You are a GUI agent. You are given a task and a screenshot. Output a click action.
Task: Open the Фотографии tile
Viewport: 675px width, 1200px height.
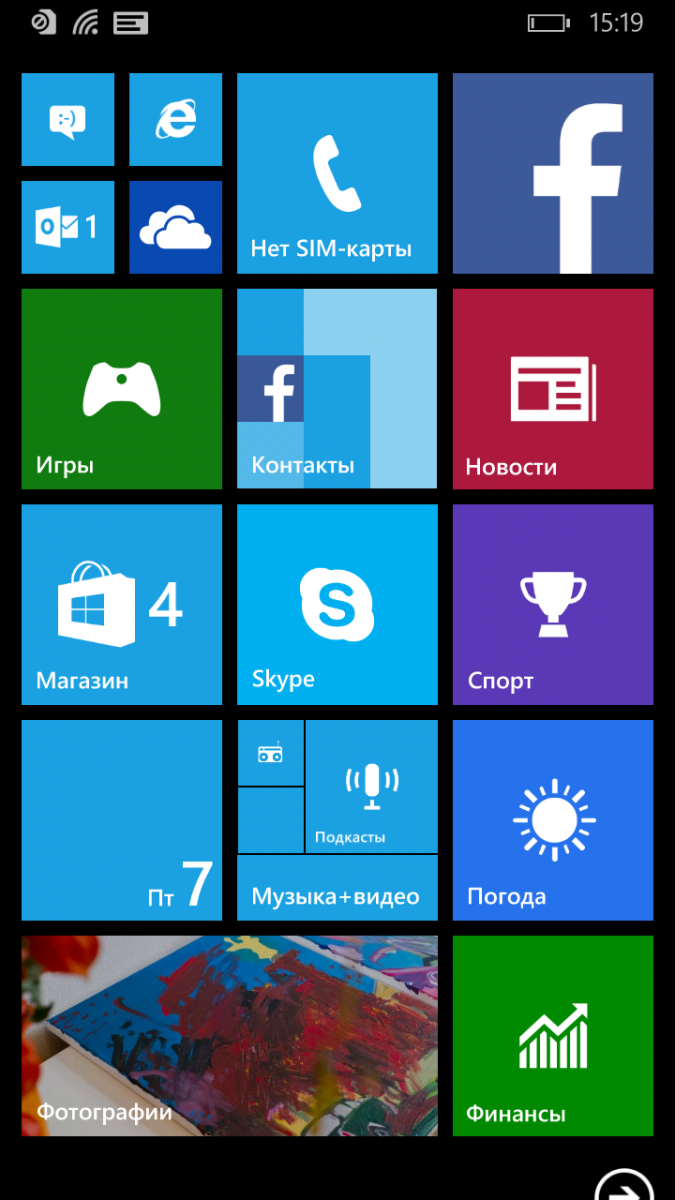point(229,1036)
